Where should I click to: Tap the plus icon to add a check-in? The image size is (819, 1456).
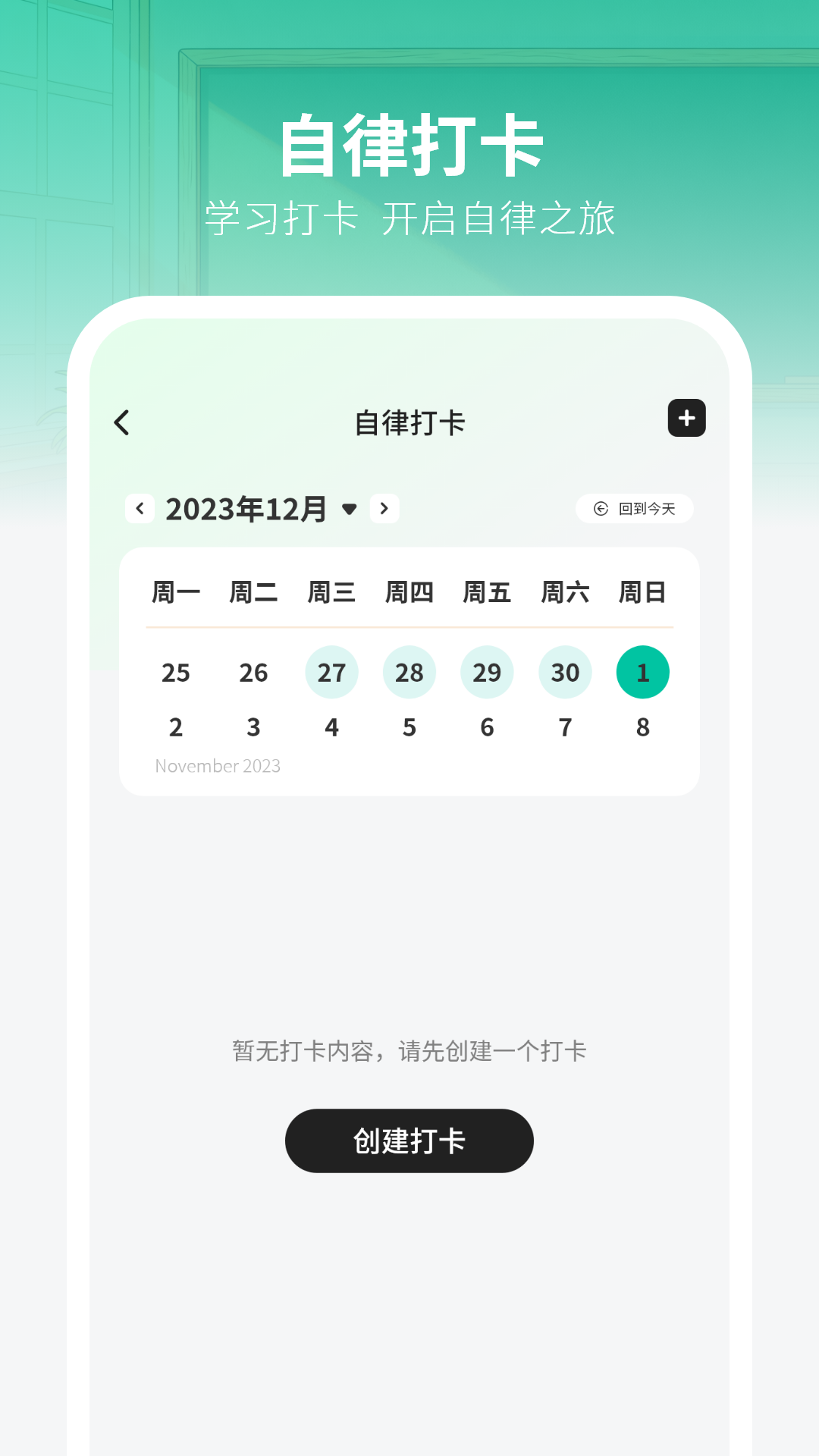point(686,418)
